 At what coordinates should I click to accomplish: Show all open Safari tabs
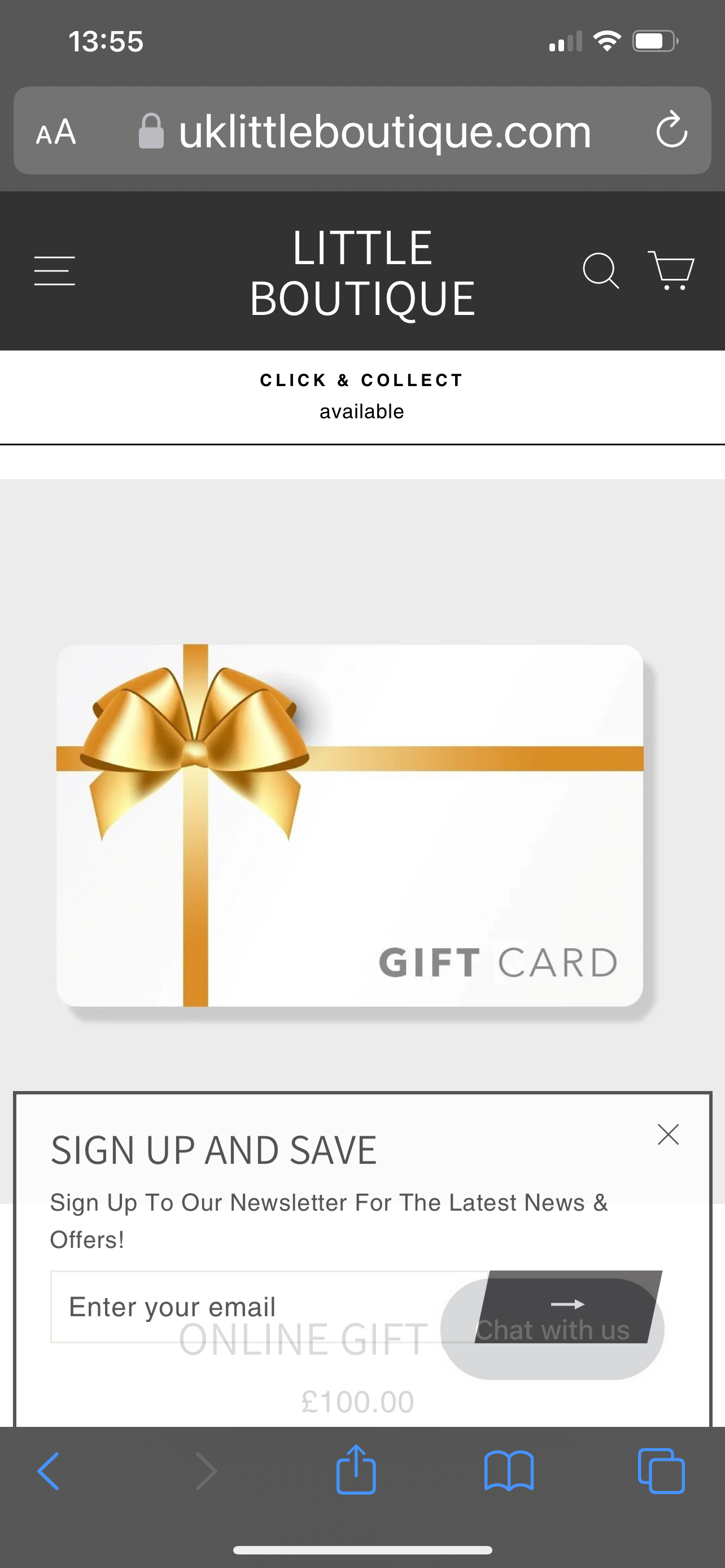(661, 1471)
